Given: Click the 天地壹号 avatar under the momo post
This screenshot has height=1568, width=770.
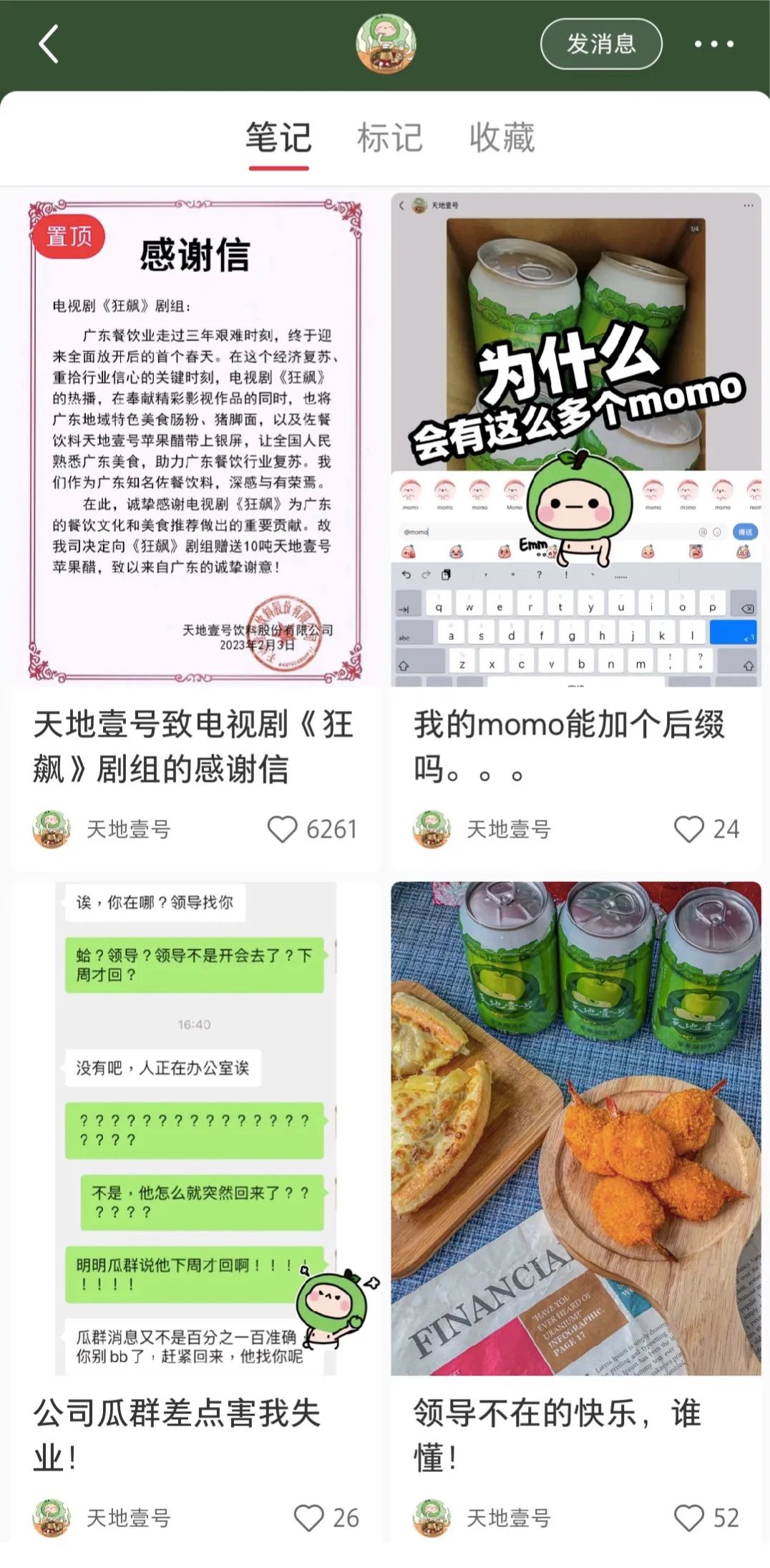Looking at the screenshot, I should (433, 829).
